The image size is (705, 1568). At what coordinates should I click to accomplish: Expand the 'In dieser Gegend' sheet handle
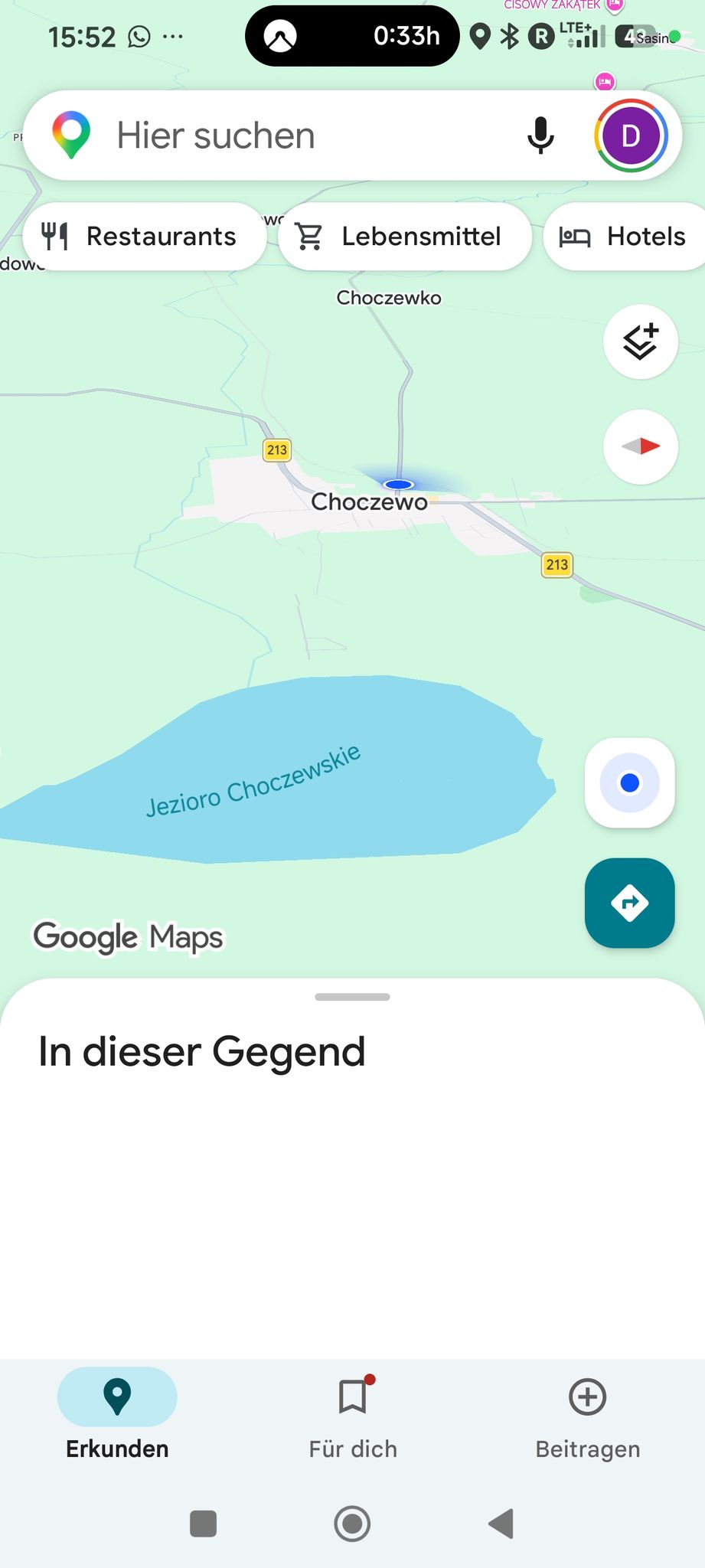click(x=352, y=997)
